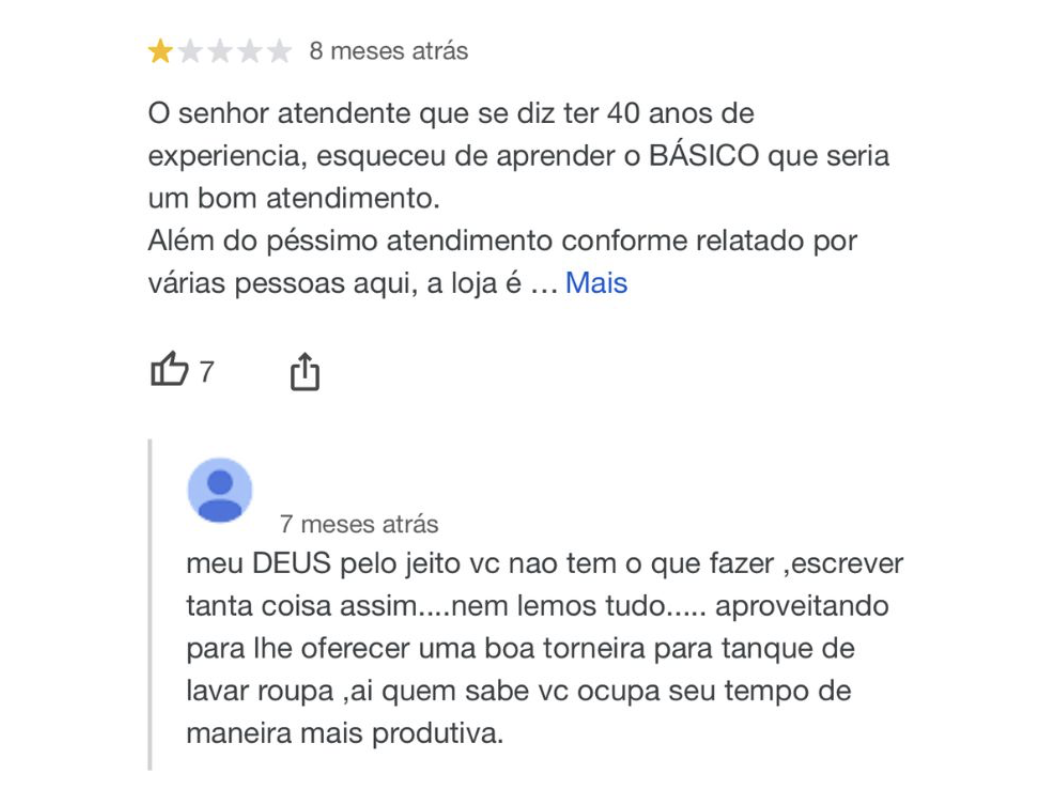This screenshot has width=1056, height=798.
Task: Share this review
Action: point(305,372)
